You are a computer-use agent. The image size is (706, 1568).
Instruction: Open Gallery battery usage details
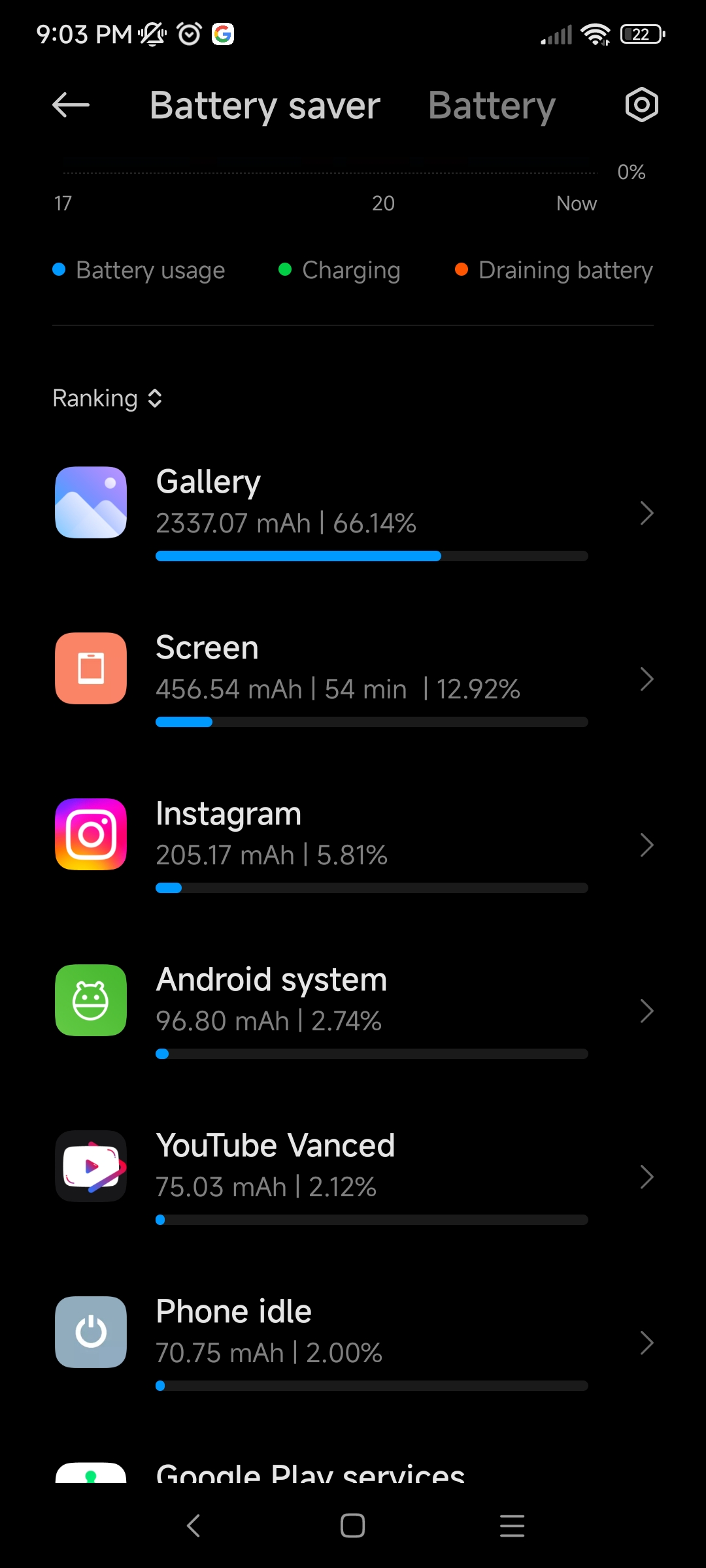[353, 514]
